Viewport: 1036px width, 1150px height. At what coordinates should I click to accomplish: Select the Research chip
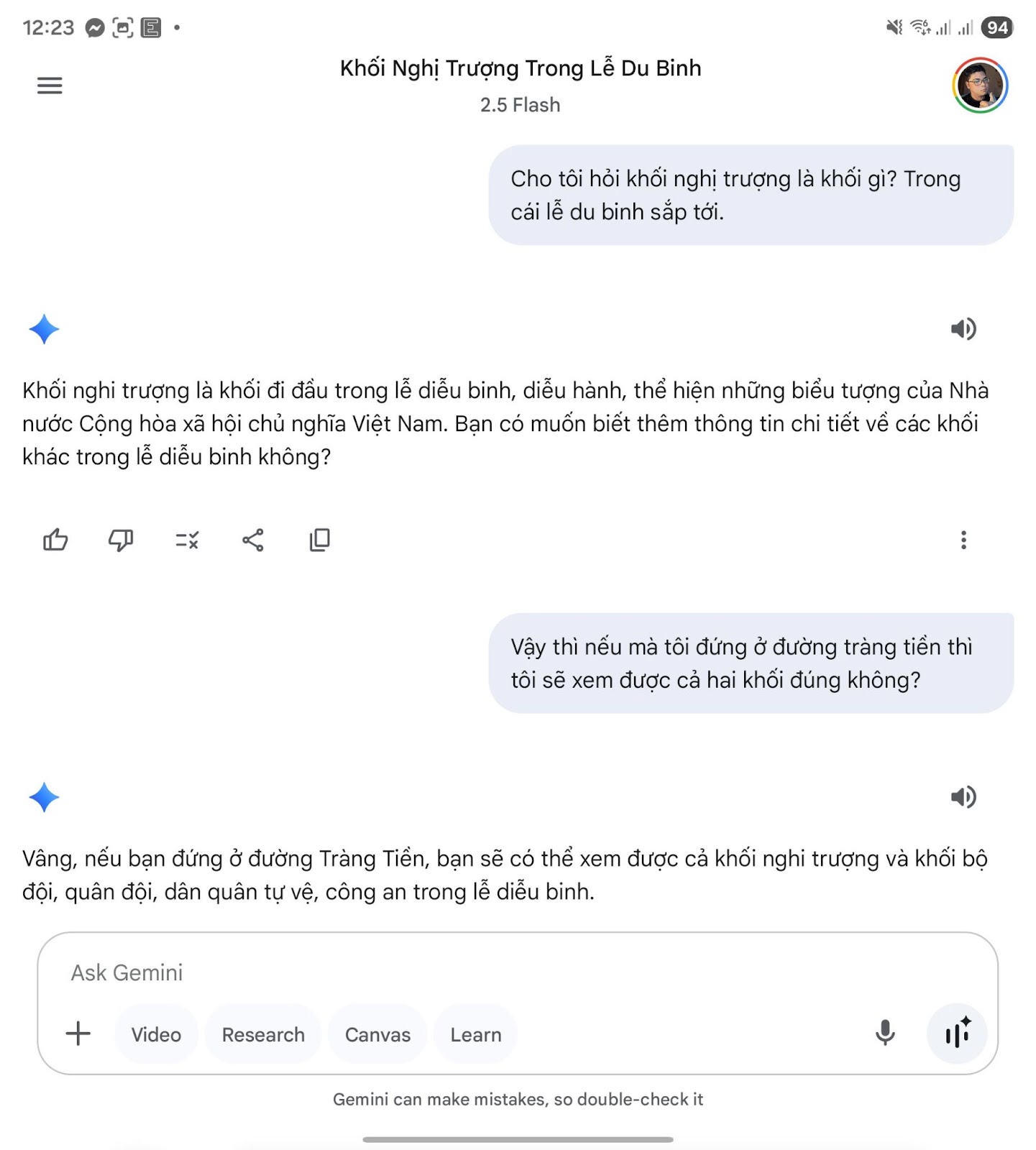click(x=263, y=1034)
